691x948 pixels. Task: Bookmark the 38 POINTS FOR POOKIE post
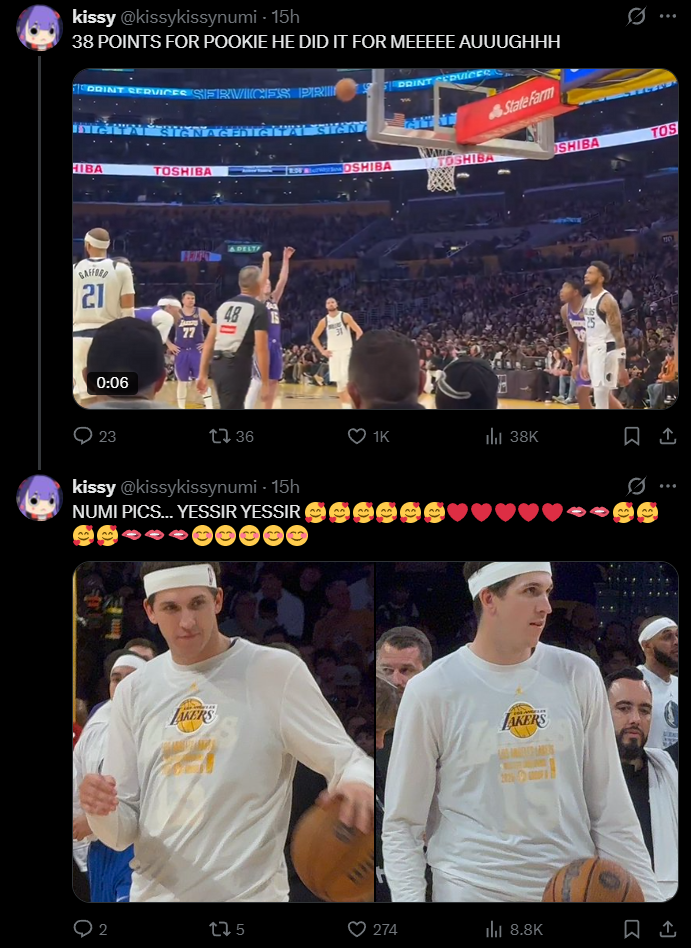[632, 436]
